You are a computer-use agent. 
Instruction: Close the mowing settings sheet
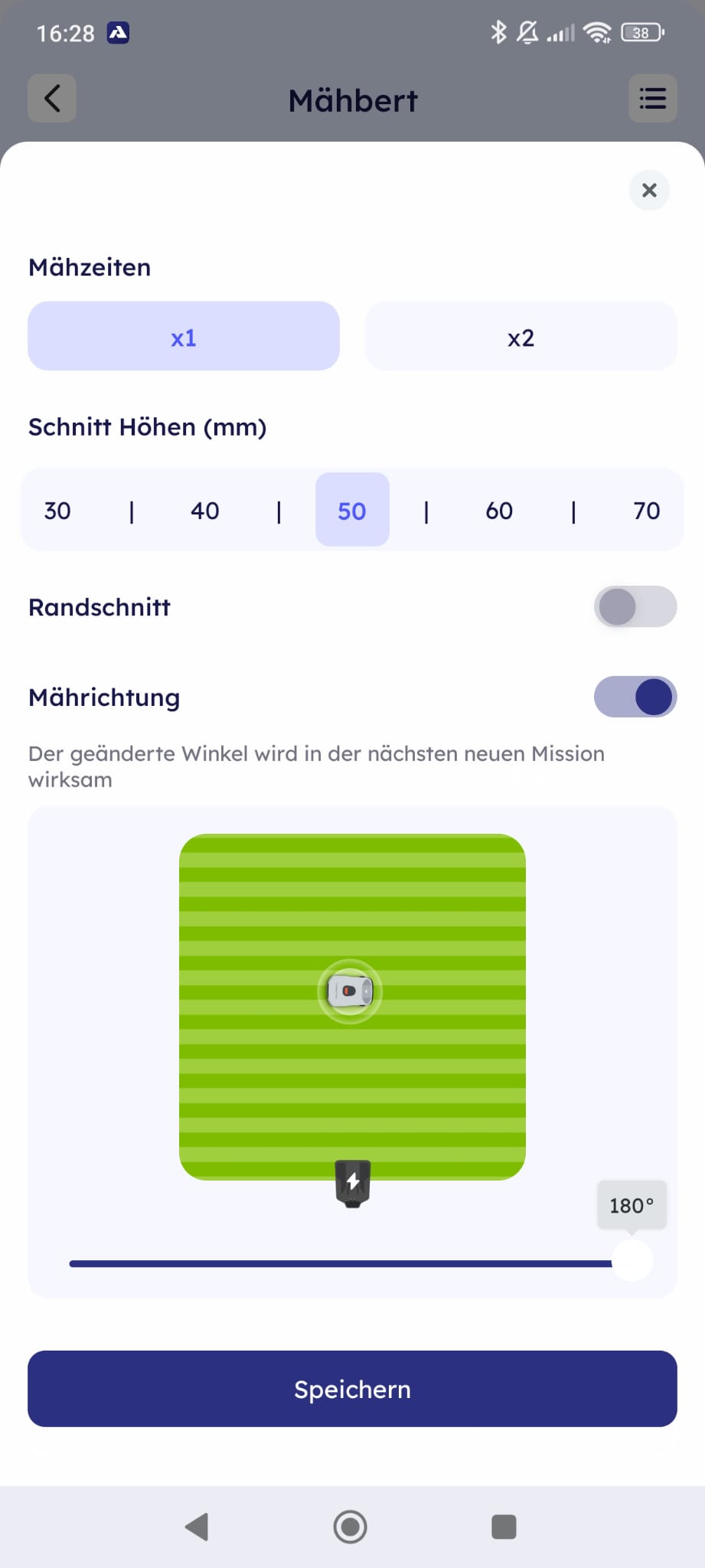(x=649, y=190)
